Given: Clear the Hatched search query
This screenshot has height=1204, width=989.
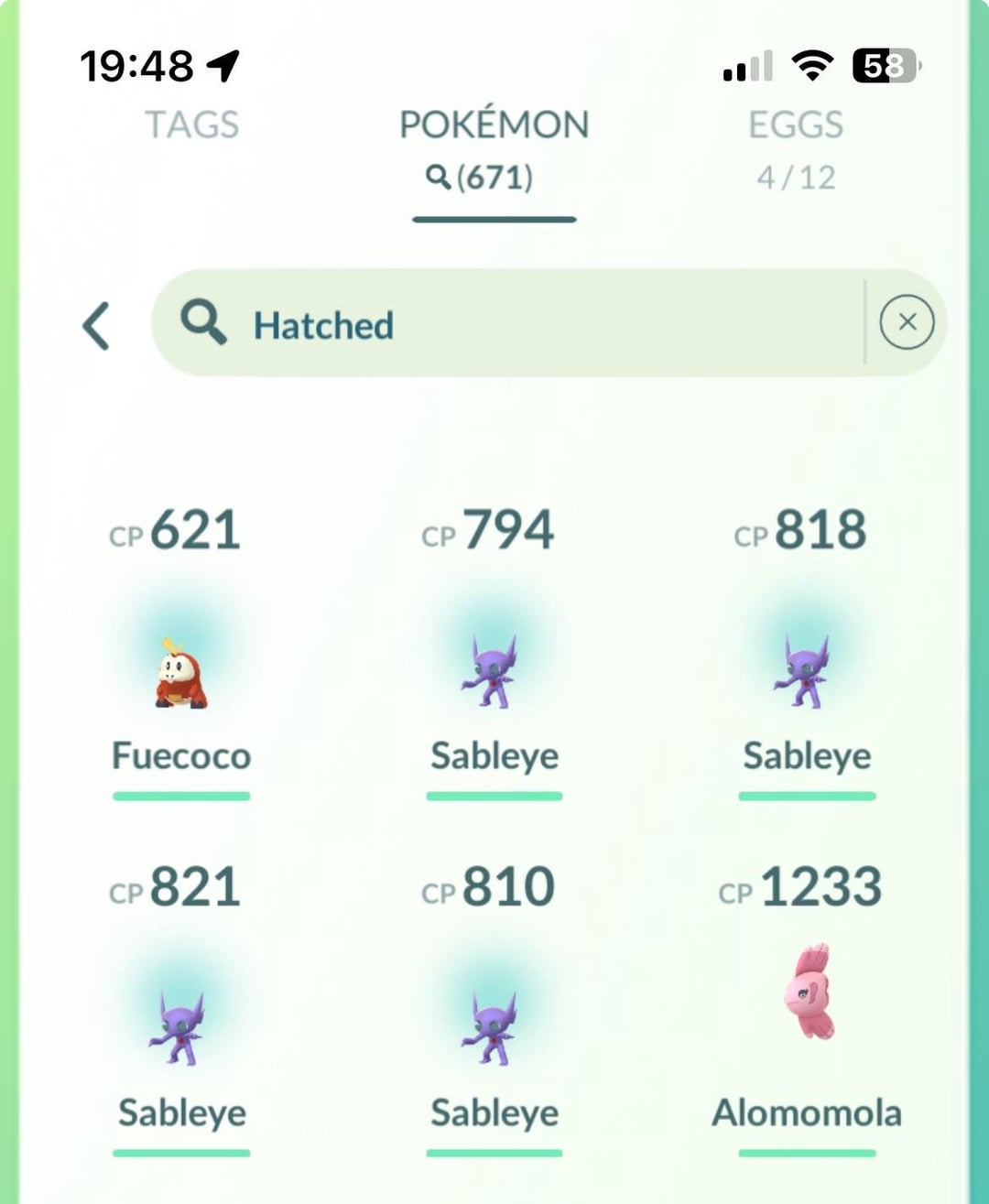Looking at the screenshot, I should tap(906, 322).
